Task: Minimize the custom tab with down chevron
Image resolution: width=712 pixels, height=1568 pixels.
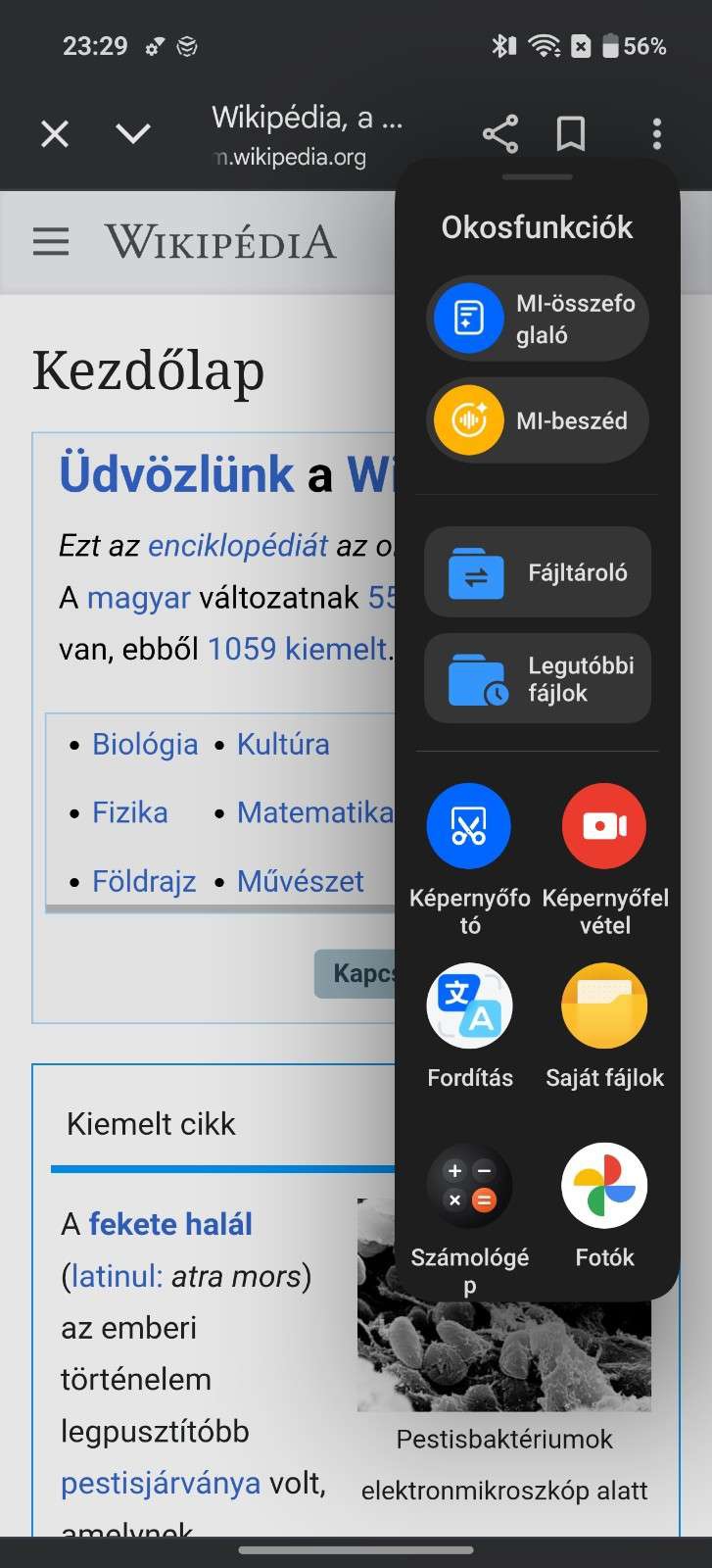Action: coord(133,133)
